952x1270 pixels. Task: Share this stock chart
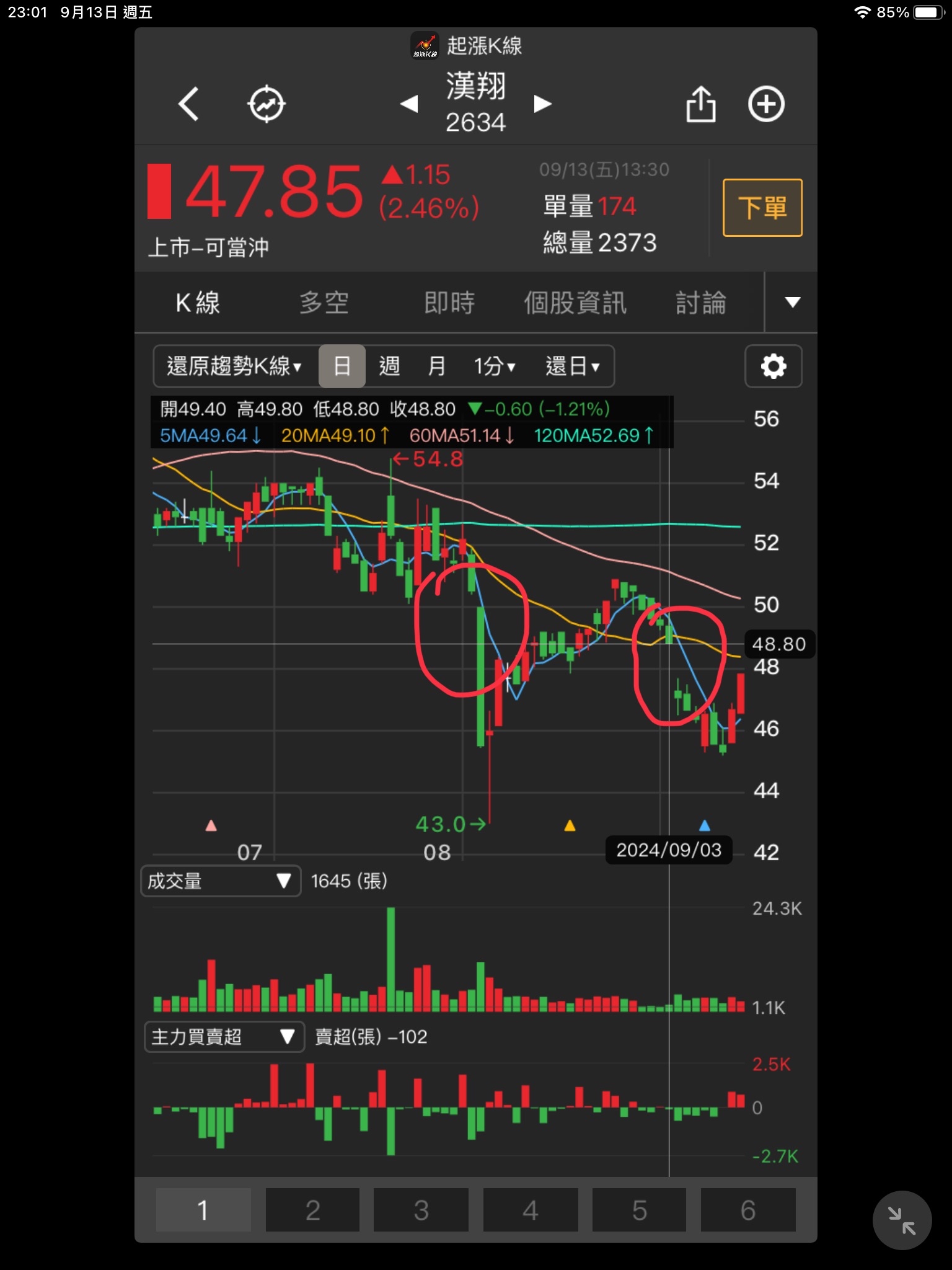(x=701, y=104)
